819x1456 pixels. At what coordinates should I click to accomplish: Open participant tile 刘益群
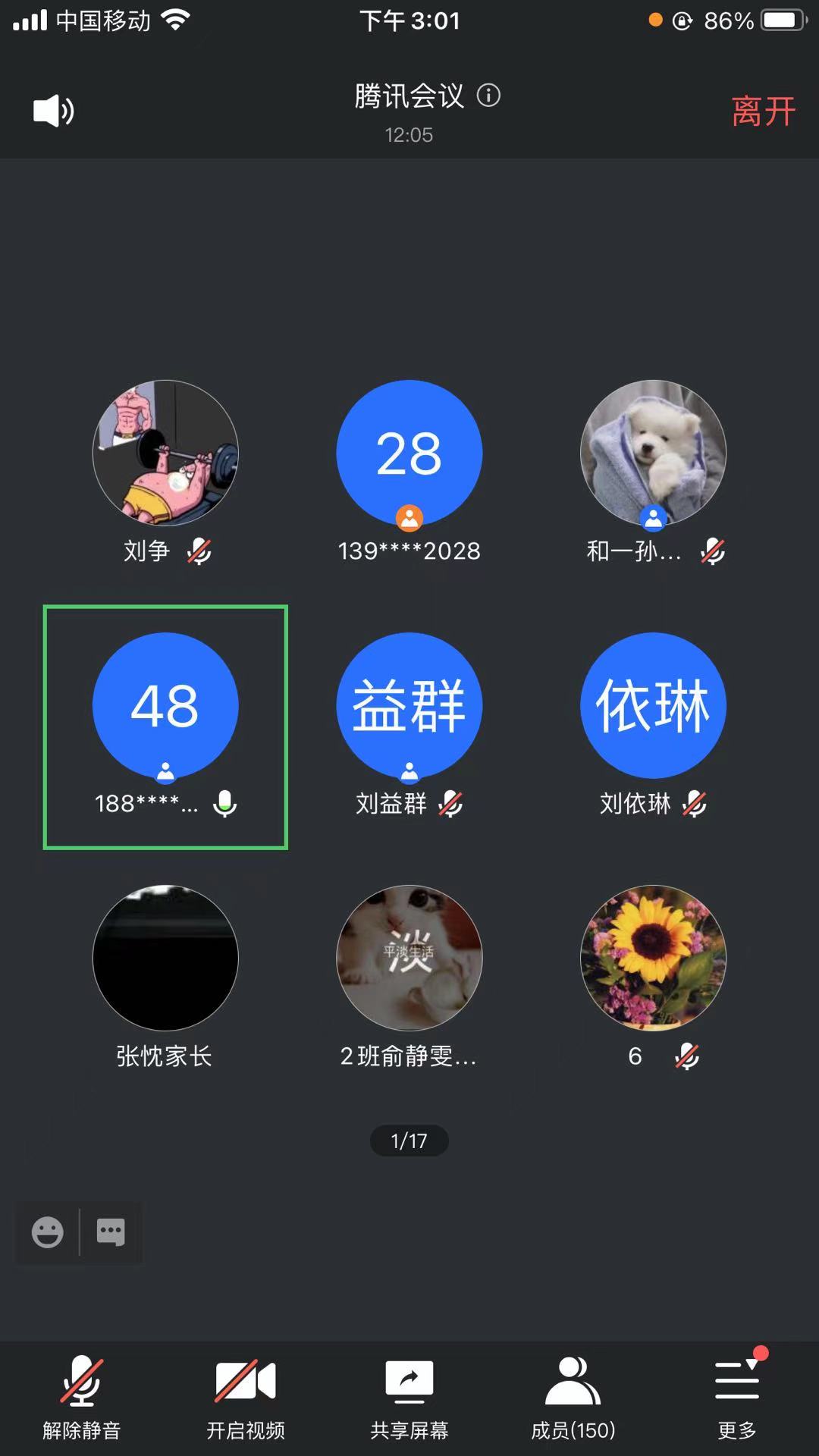pyautogui.click(x=409, y=706)
